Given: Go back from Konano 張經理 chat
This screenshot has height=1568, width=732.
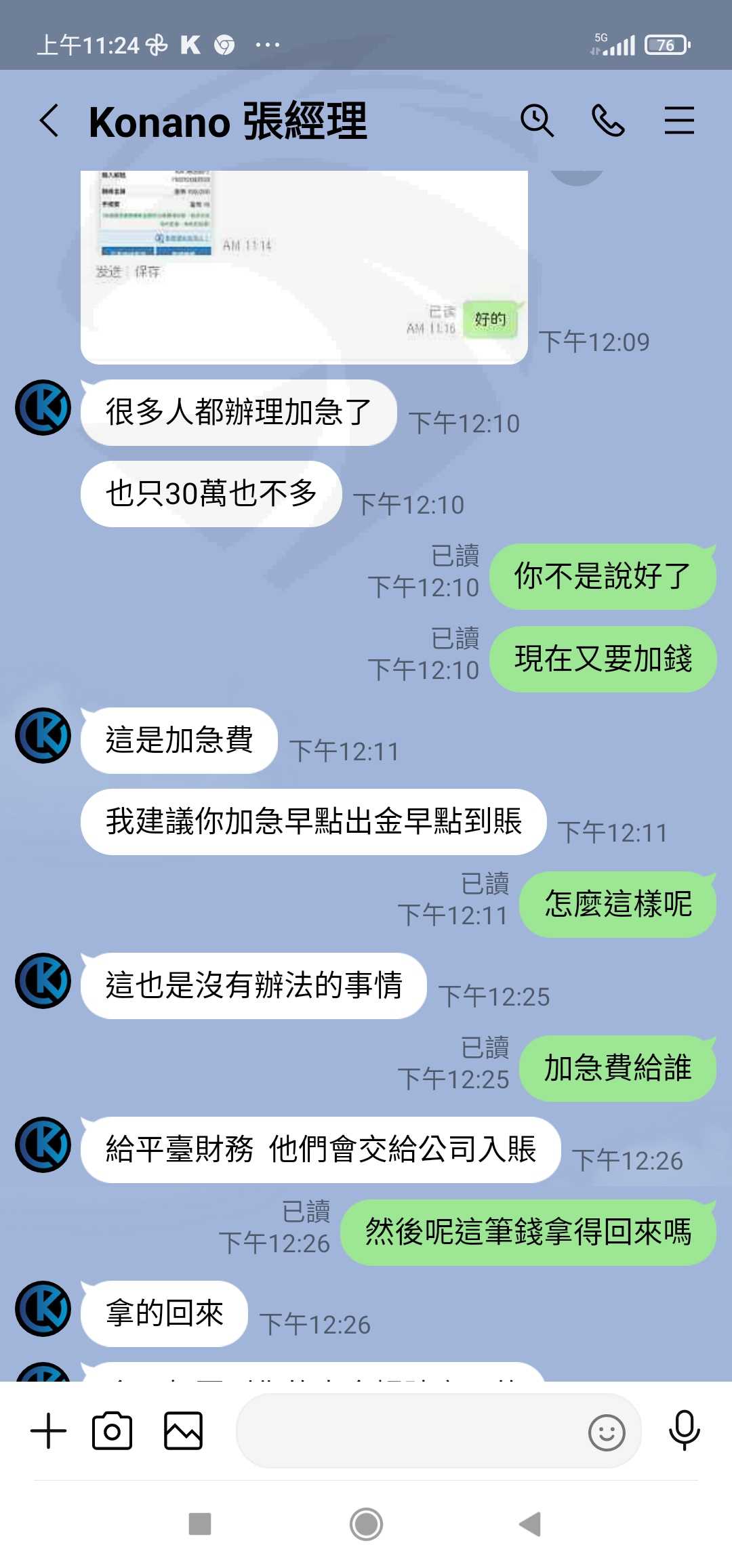Looking at the screenshot, I should click(x=49, y=121).
